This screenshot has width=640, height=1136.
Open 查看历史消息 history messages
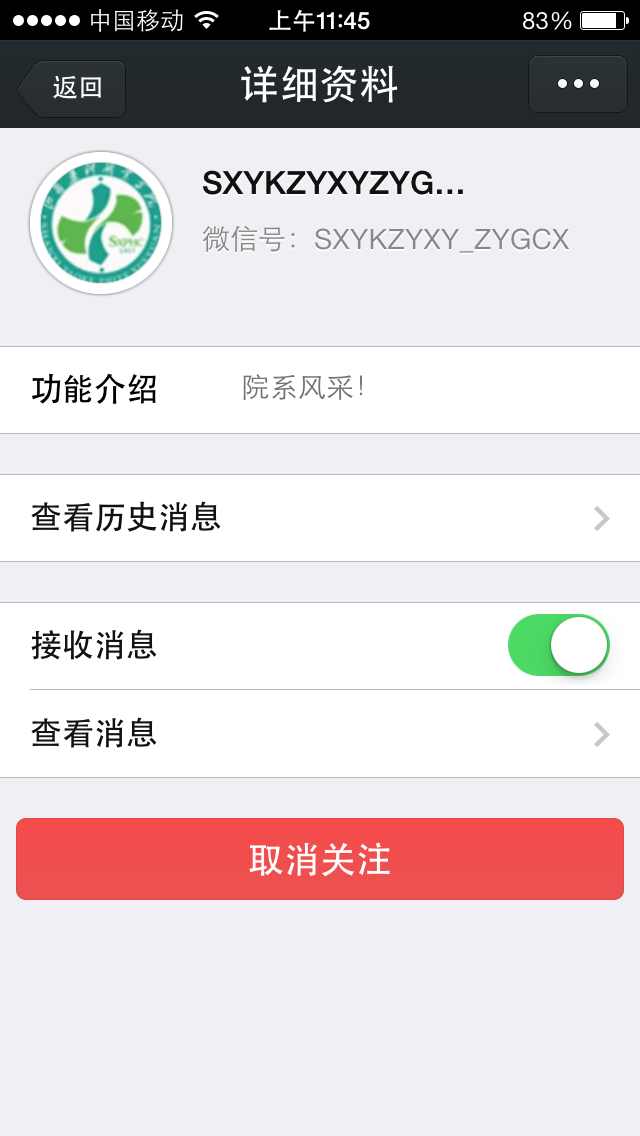pos(320,518)
